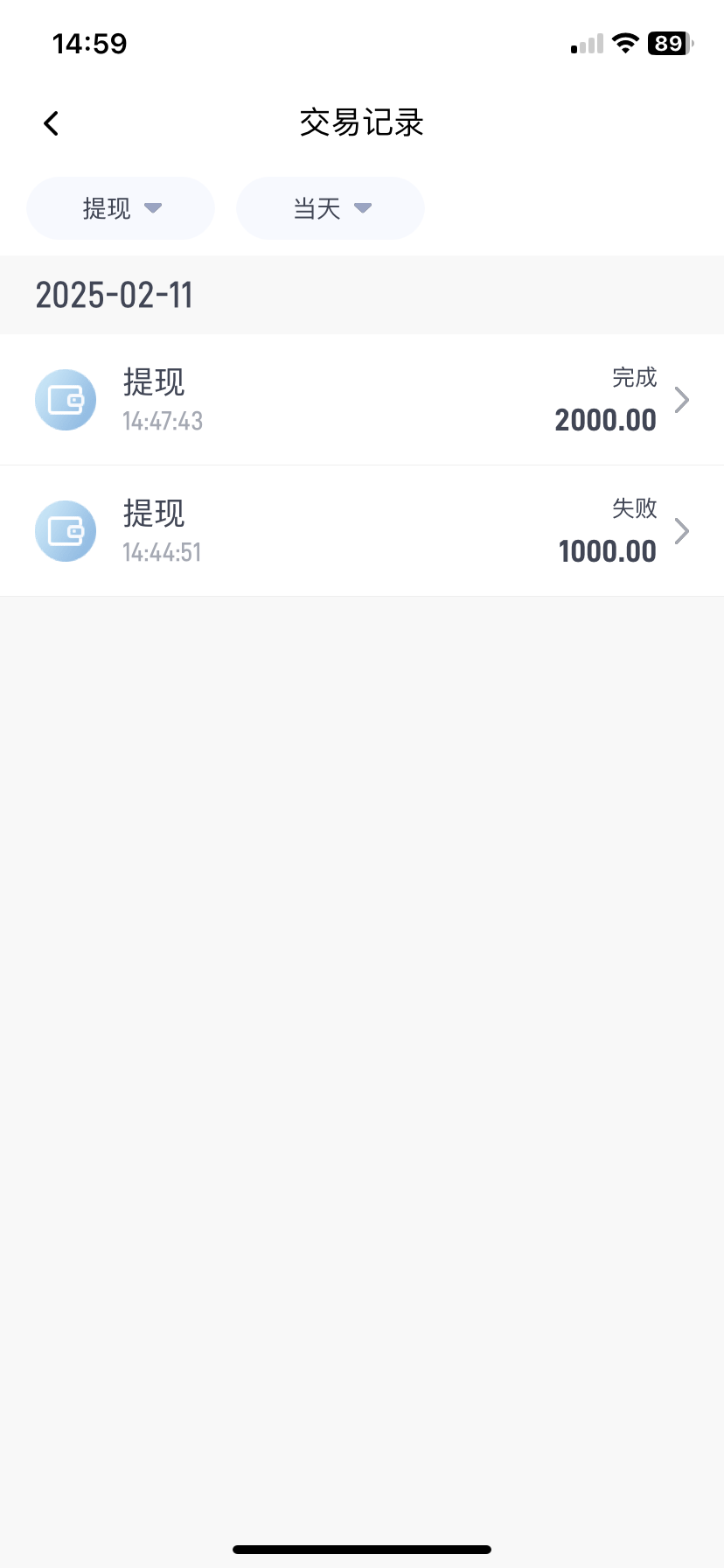Open the 当天 date range dropdown

tap(331, 208)
